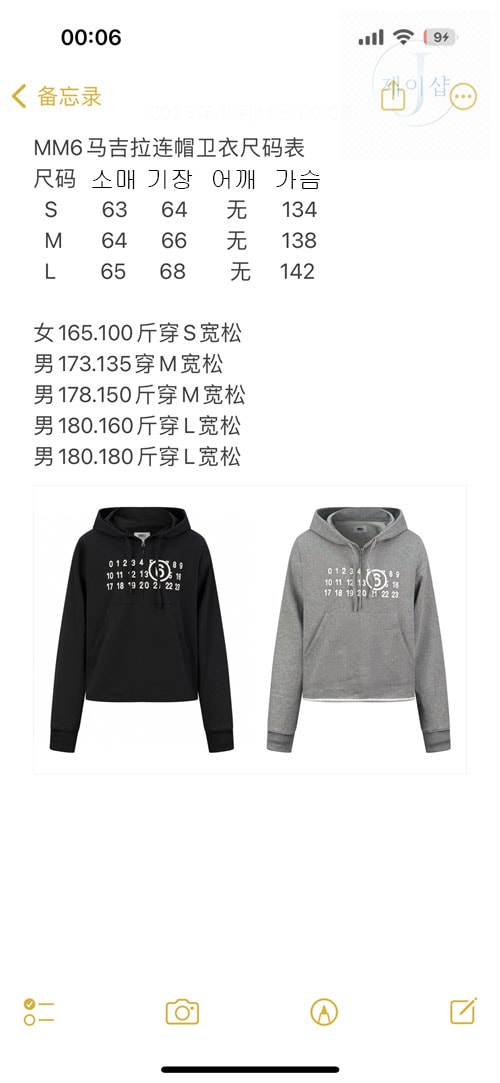This screenshot has width=500, height=1083.
Task: Open the hoodie image attachment
Action: point(250,629)
